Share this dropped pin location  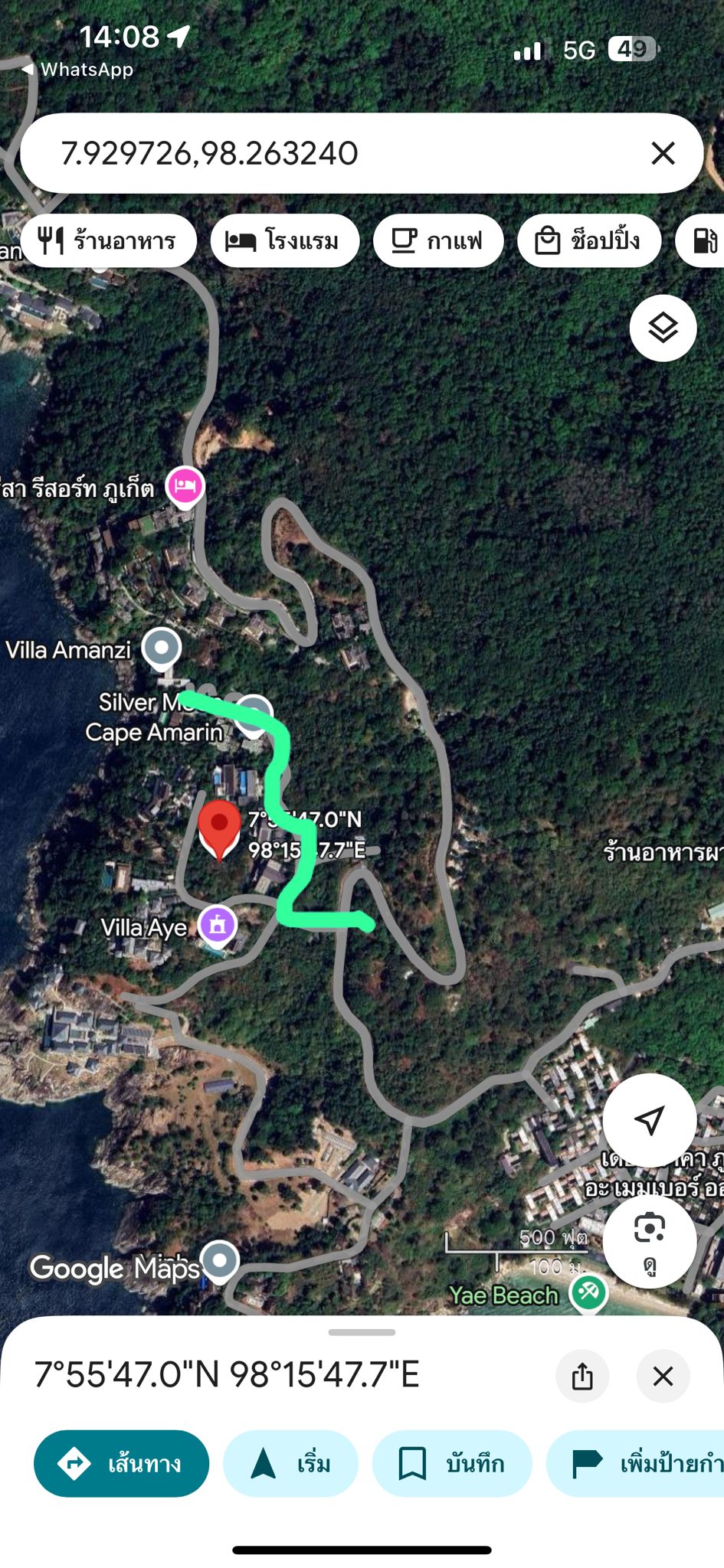pyautogui.click(x=582, y=1376)
